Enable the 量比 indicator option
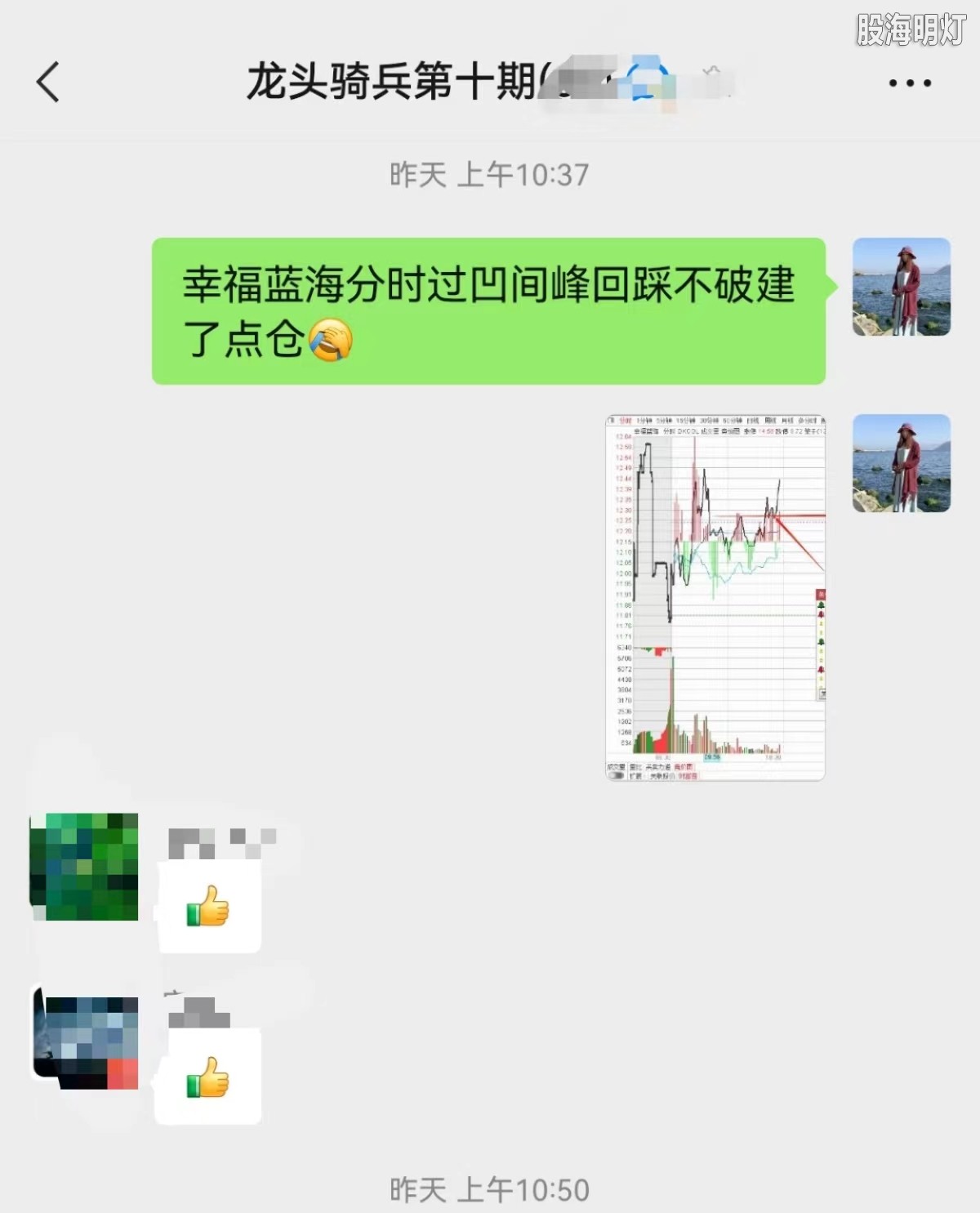 click(x=635, y=765)
